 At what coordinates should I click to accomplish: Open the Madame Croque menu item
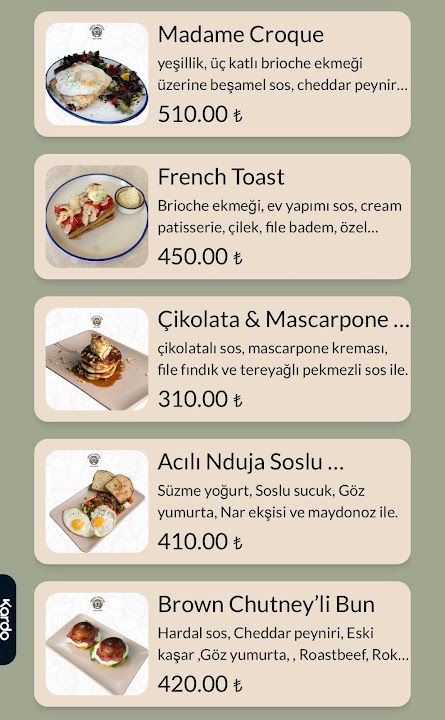222,74
